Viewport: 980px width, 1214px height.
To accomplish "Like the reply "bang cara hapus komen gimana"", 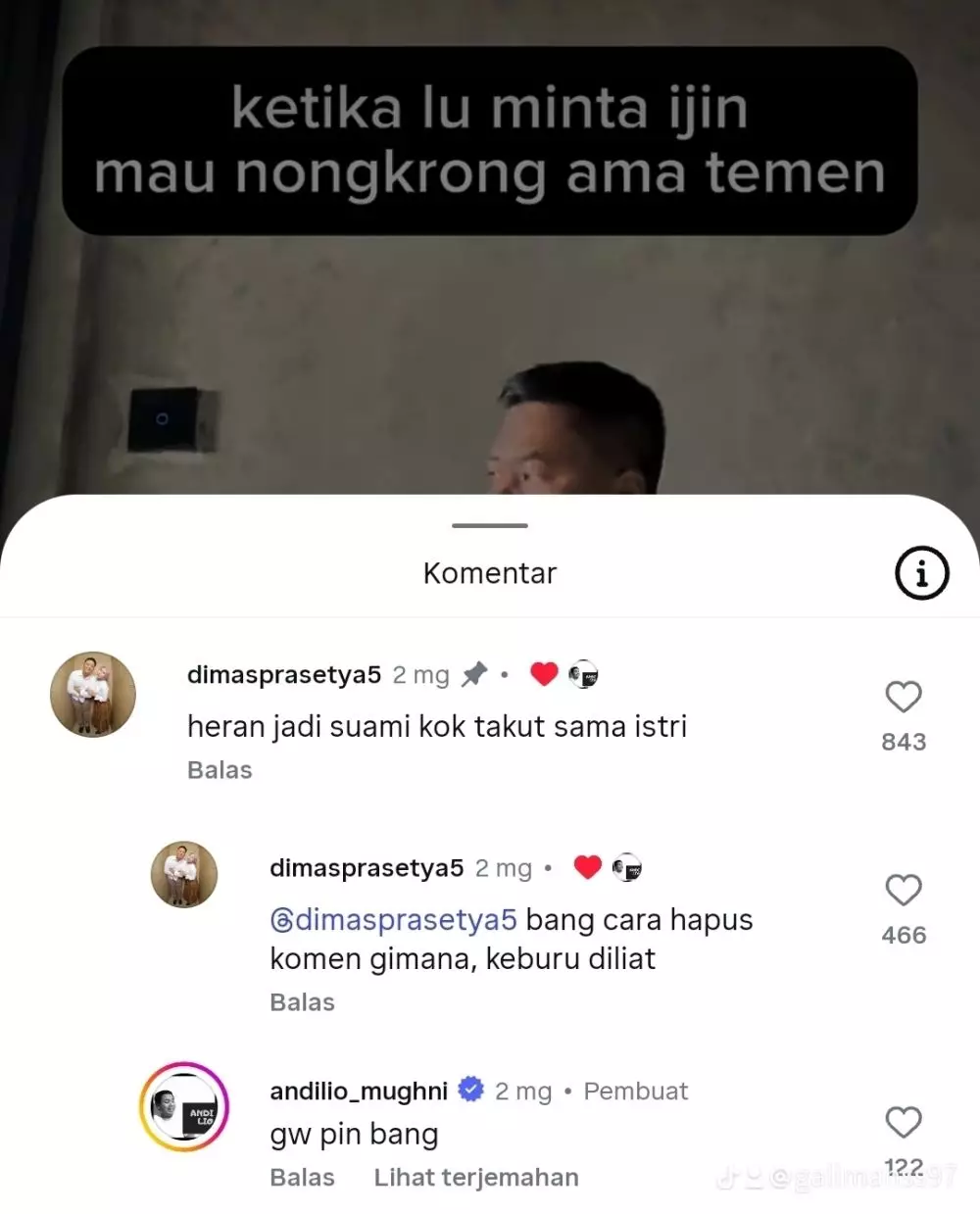I will 903,890.
